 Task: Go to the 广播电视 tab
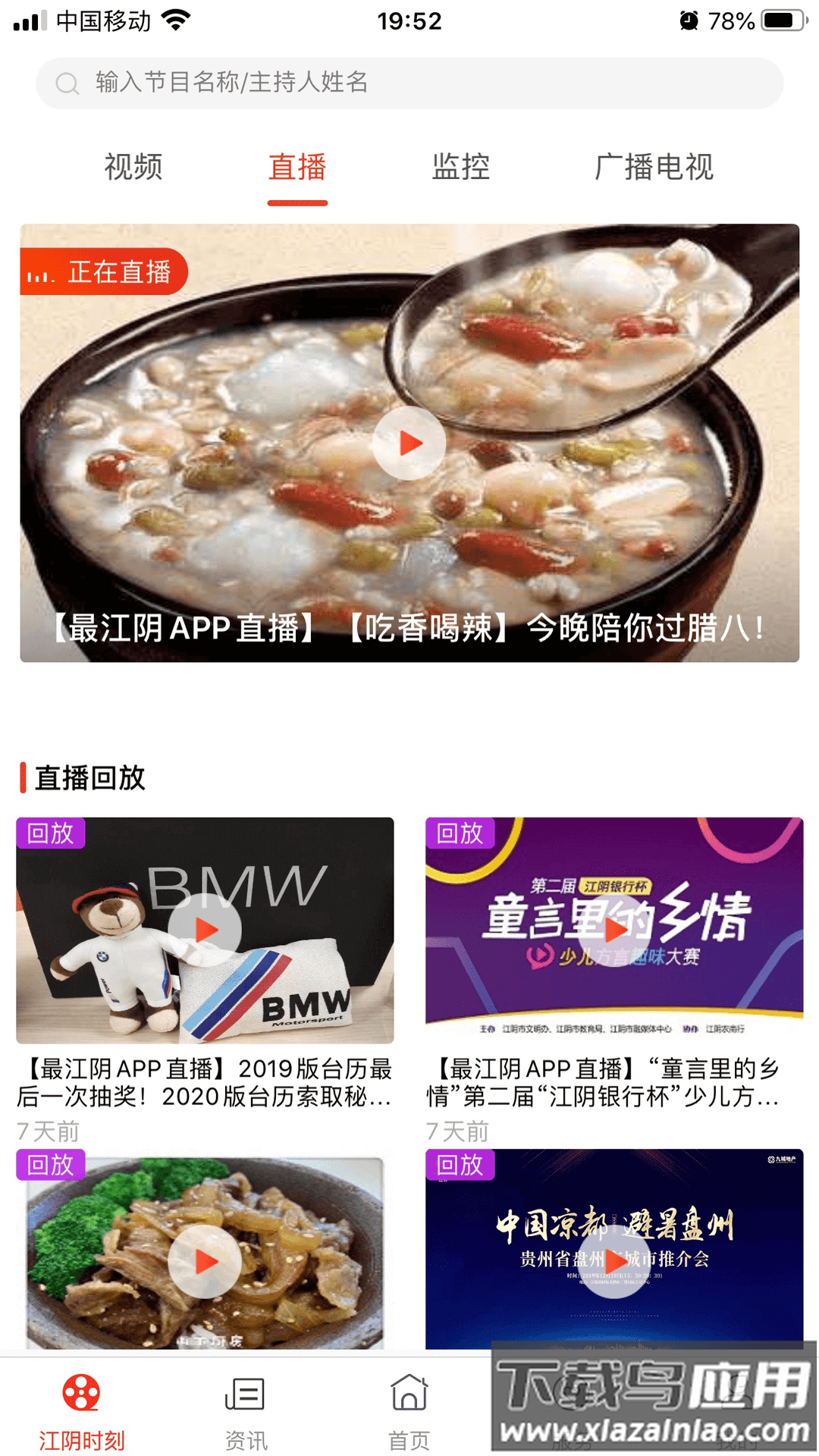[654, 167]
